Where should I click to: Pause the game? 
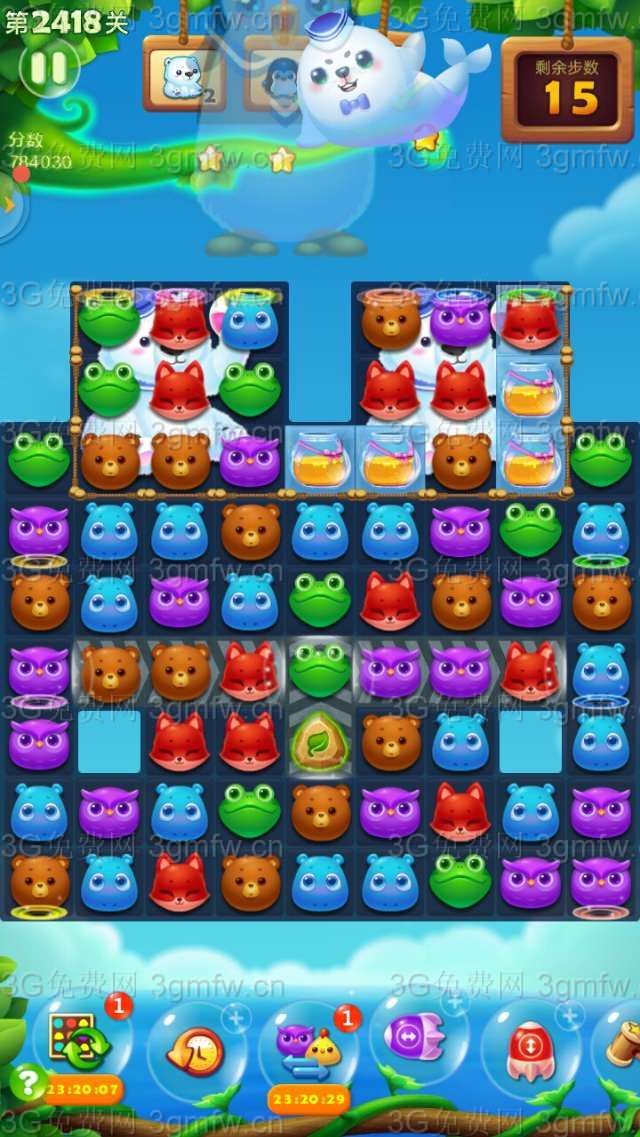click(48, 68)
